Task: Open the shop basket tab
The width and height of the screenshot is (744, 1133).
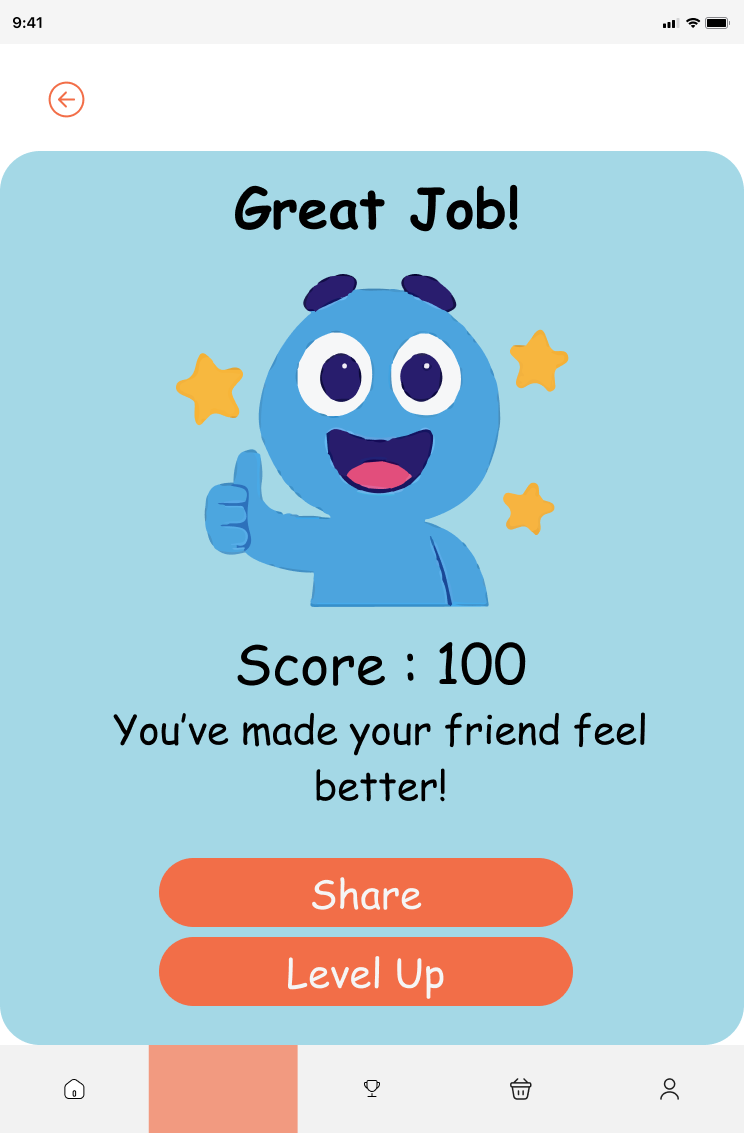Action: click(x=520, y=1089)
